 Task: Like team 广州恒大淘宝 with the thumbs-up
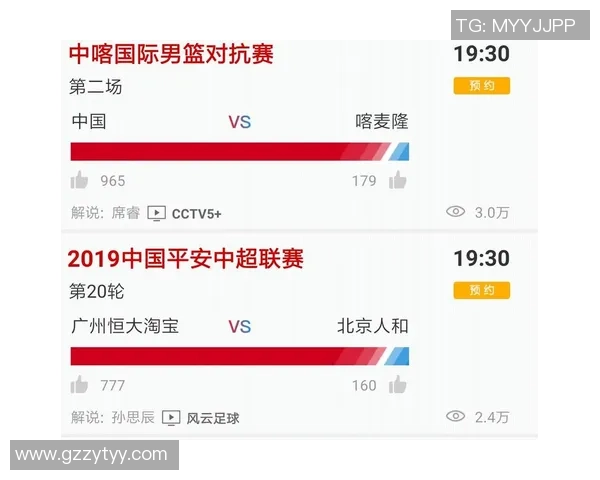coord(79,385)
